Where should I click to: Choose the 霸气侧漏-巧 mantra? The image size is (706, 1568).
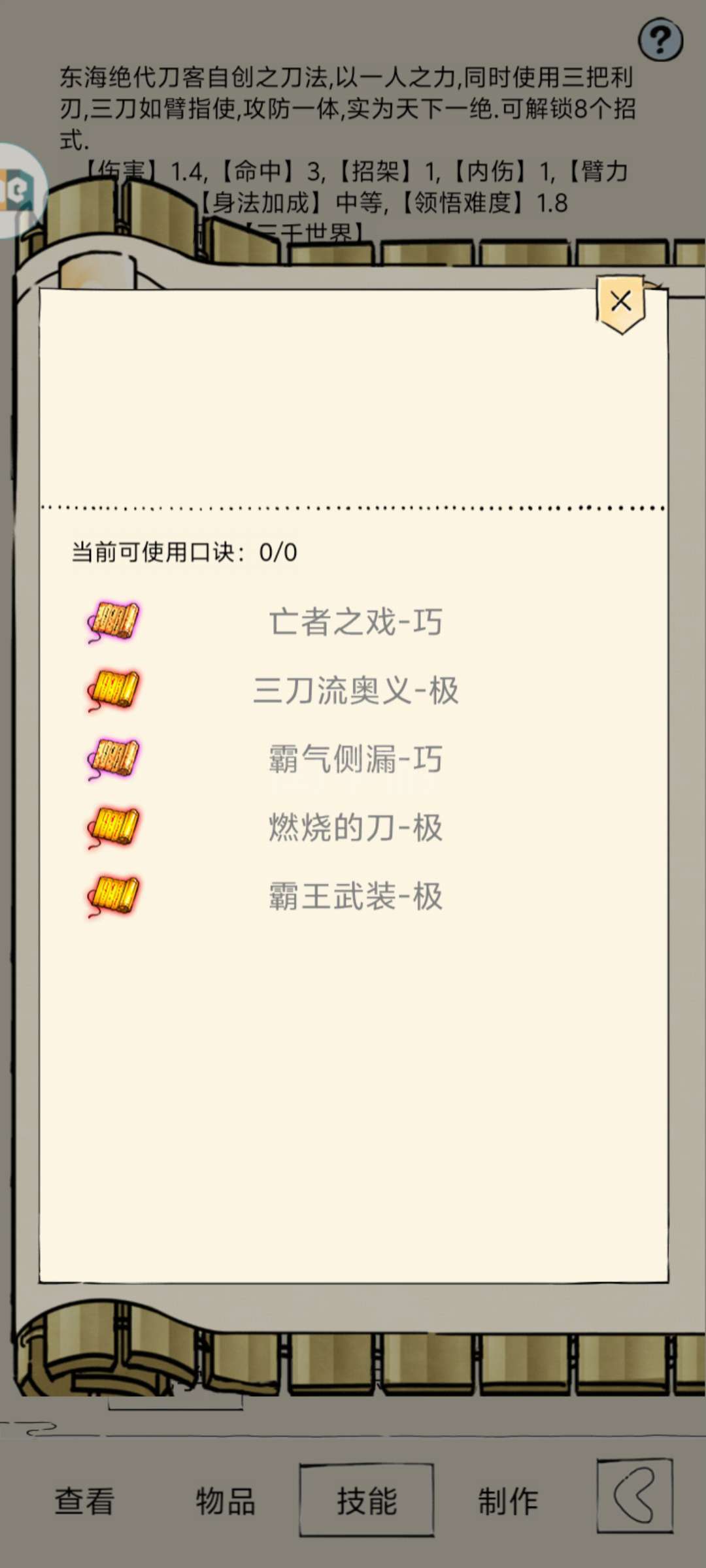pyautogui.click(x=356, y=759)
